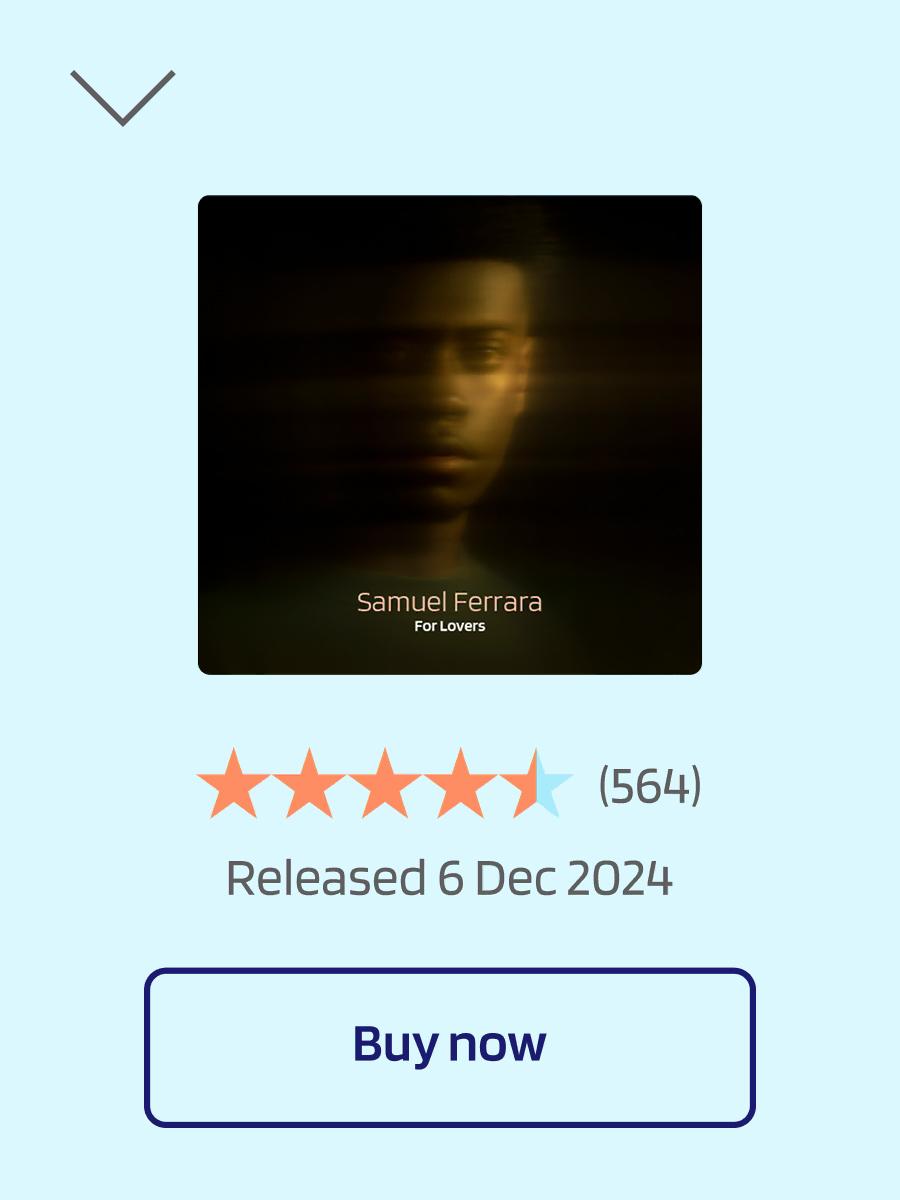Viewport: 900px width, 1200px height.
Task: Collapse the album view with the down chevron
Action: click(x=123, y=98)
